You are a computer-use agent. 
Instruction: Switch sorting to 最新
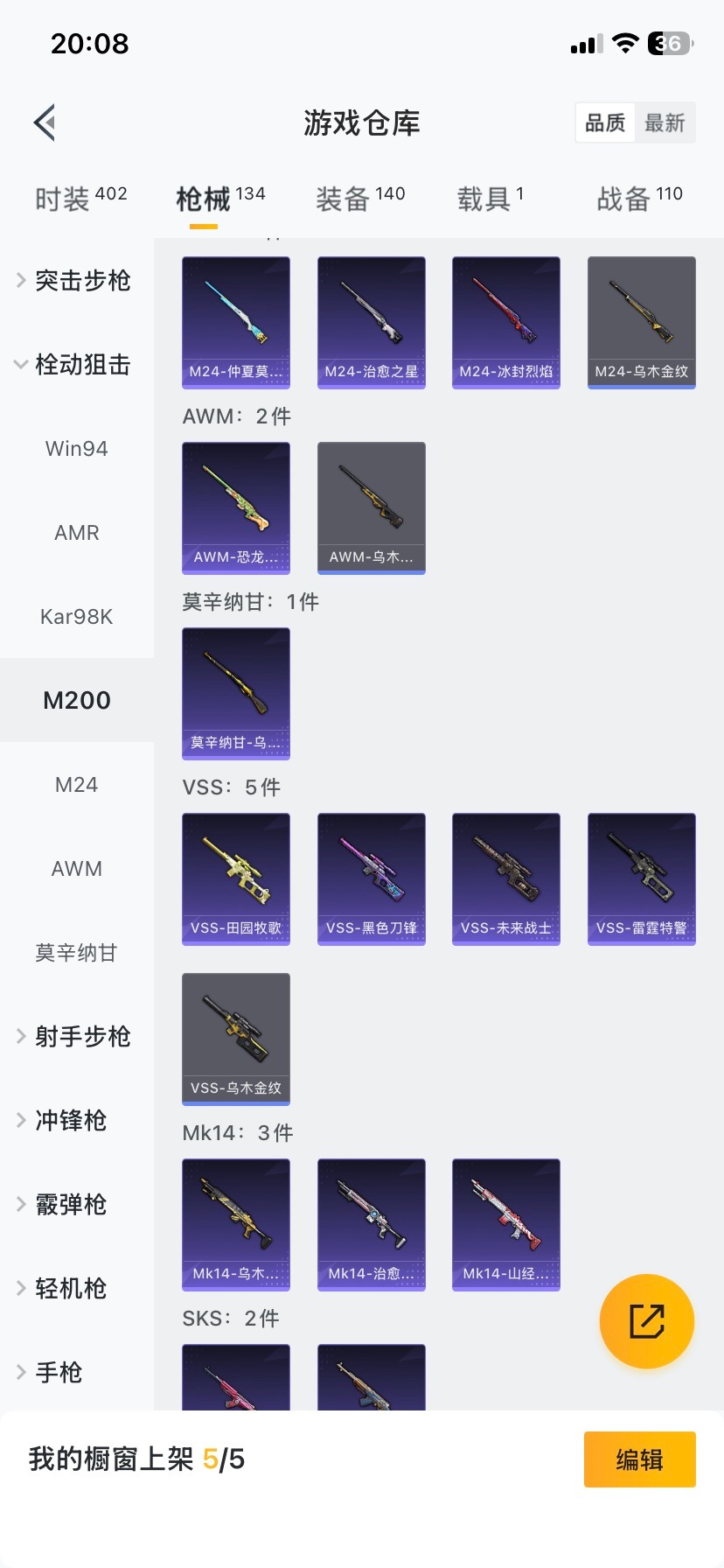[665, 122]
